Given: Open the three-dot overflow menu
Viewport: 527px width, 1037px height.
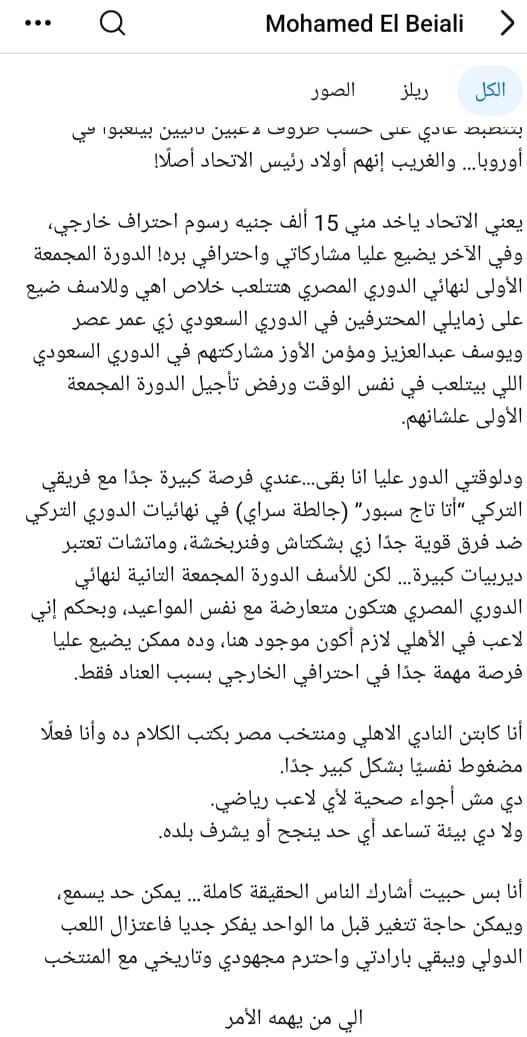Looking at the screenshot, I should [38, 24].
